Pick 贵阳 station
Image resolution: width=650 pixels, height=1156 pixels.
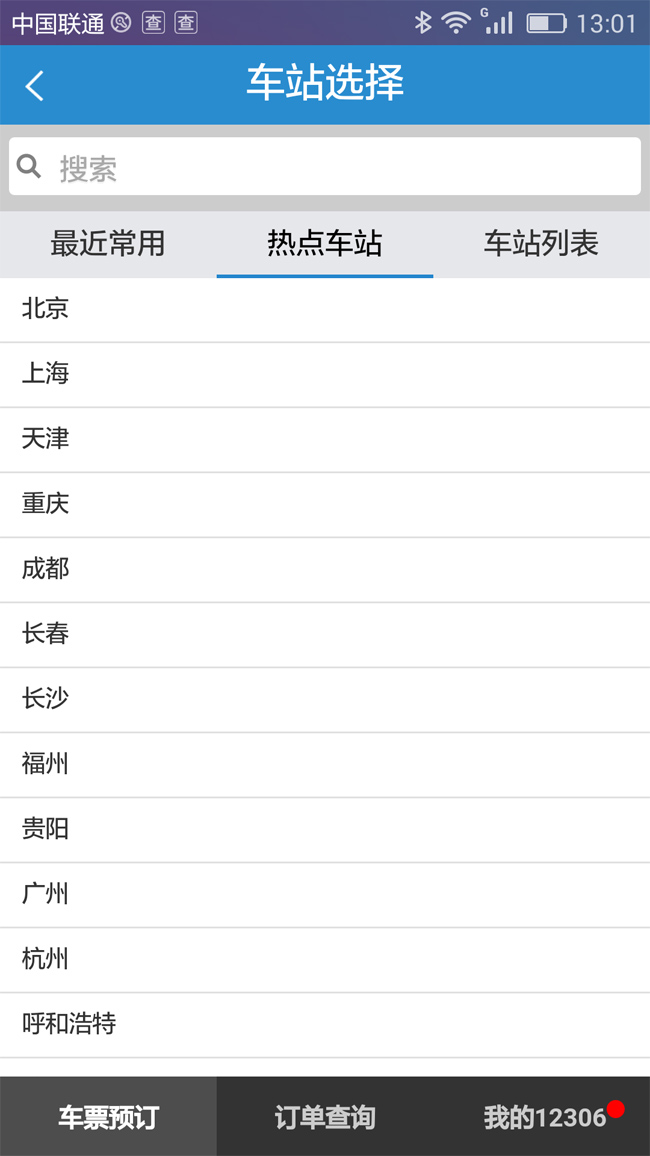point(325,829)
